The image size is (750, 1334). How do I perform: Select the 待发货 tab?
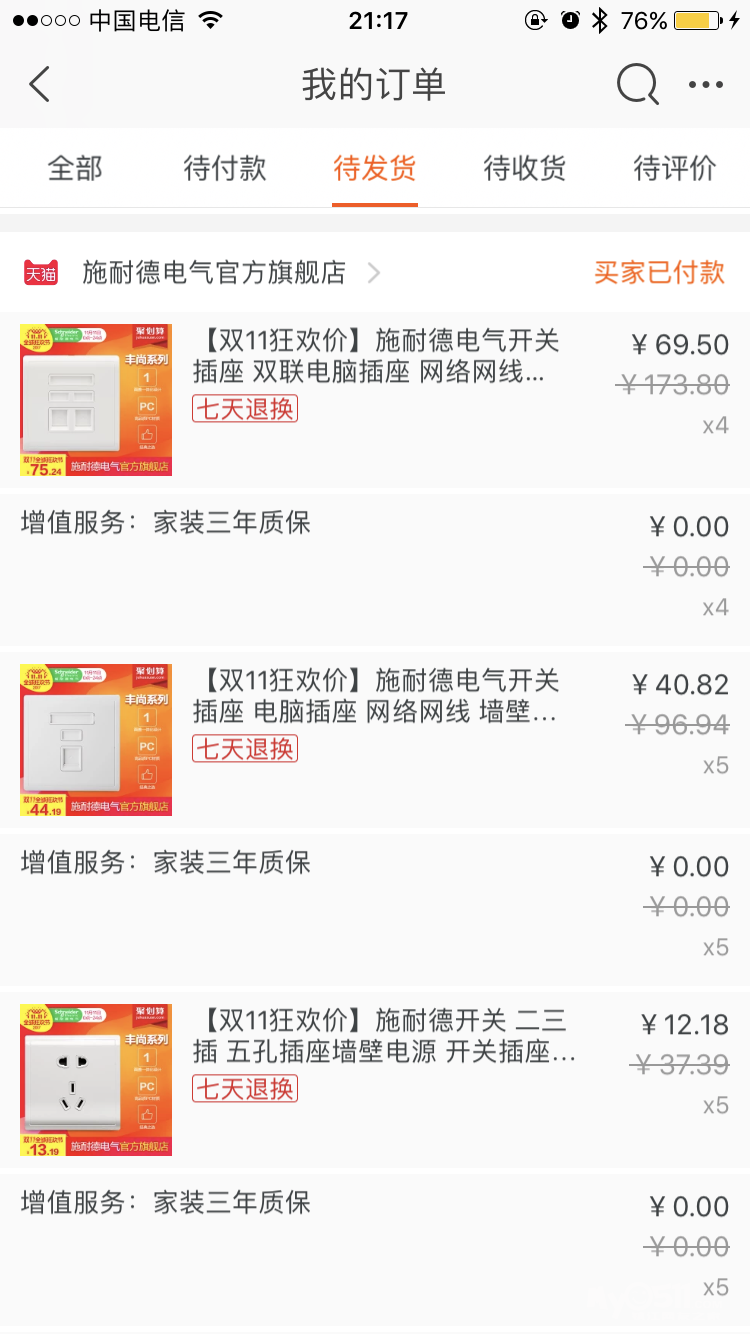pos(375,168)
